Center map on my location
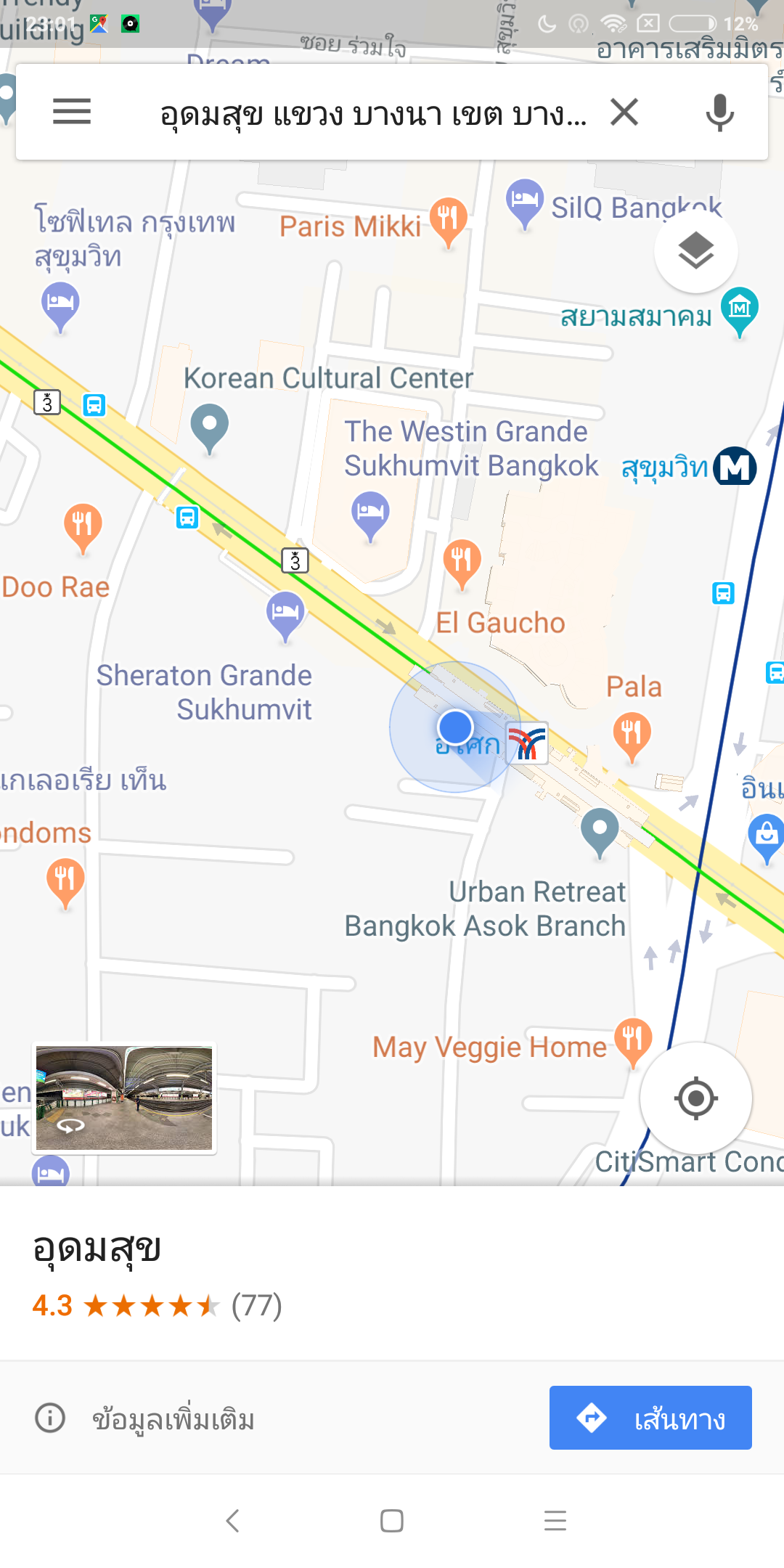 pyautogui.click(x=696, y=1098)
